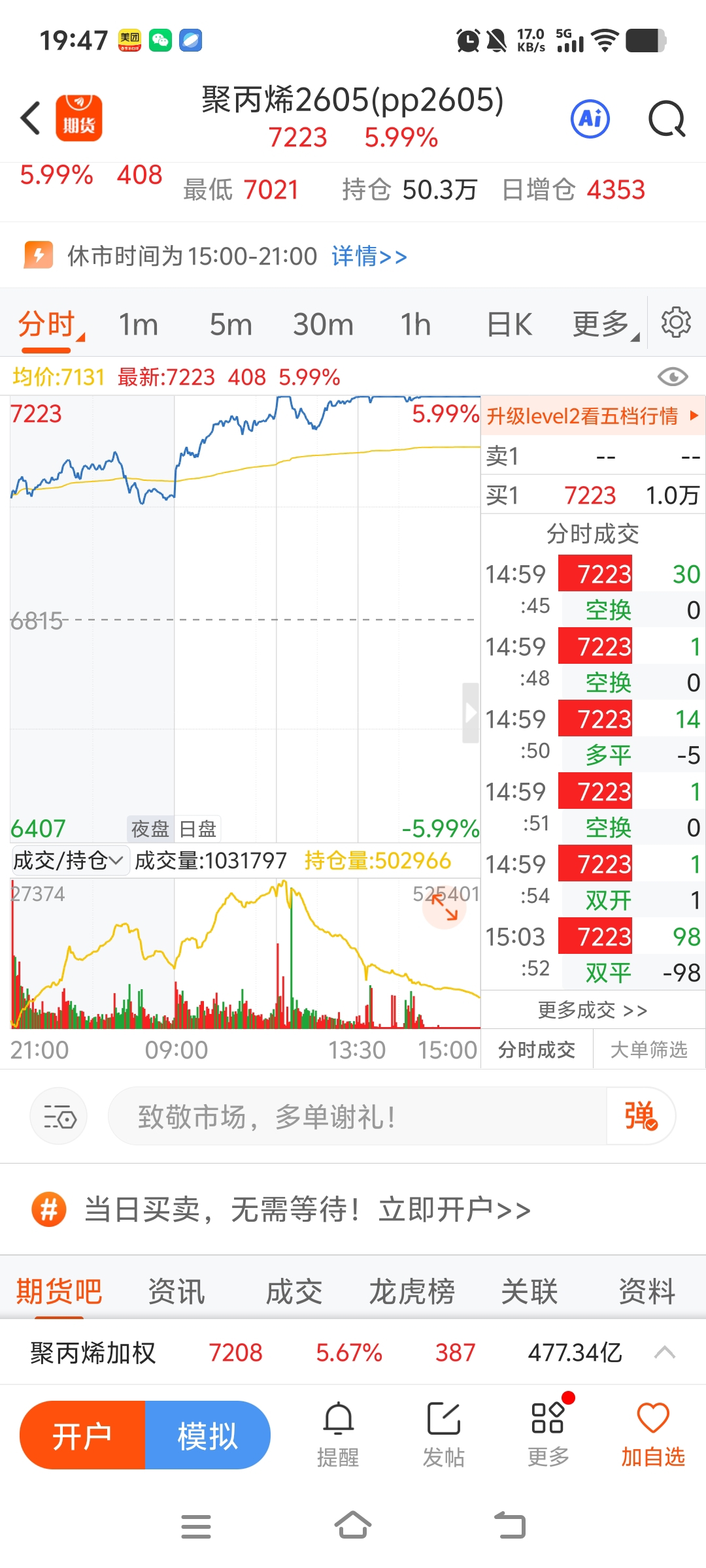The height and width of the screenshot is (1568, 706).
Task: Open the 立即开户>> promotion link
Action: 454,1209
